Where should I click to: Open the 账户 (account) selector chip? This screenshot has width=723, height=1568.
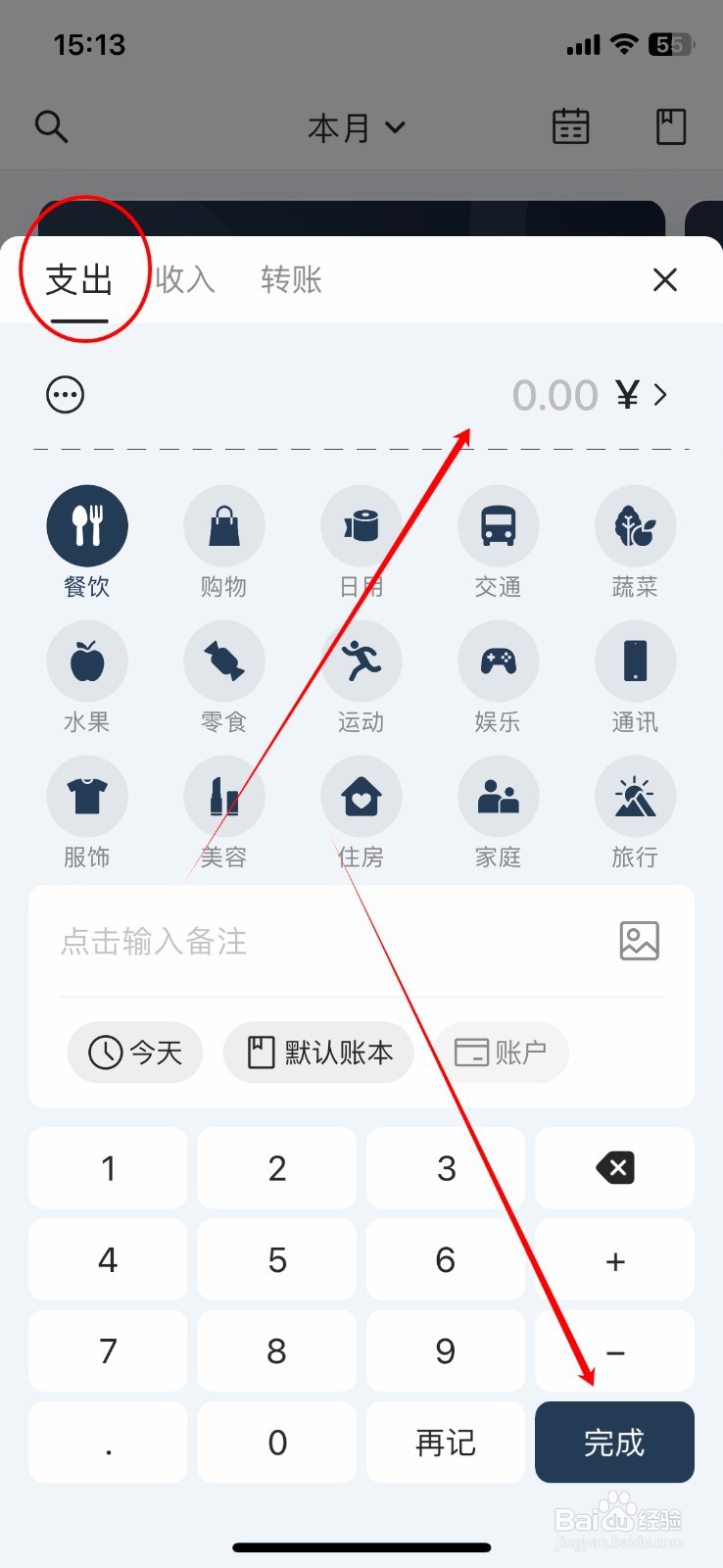(x=501, y=1052)
